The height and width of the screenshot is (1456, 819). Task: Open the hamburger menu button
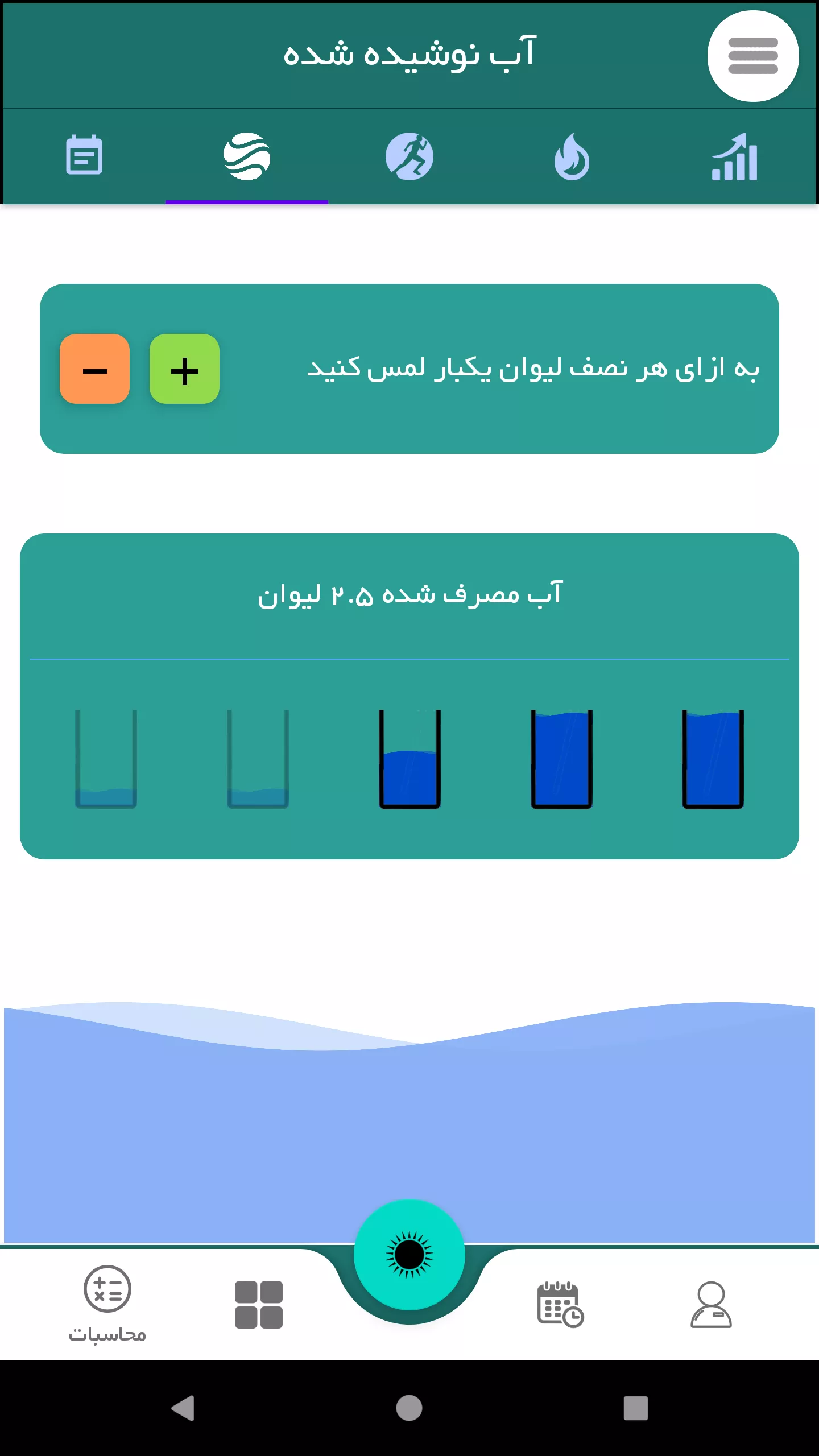coord(752,56)
